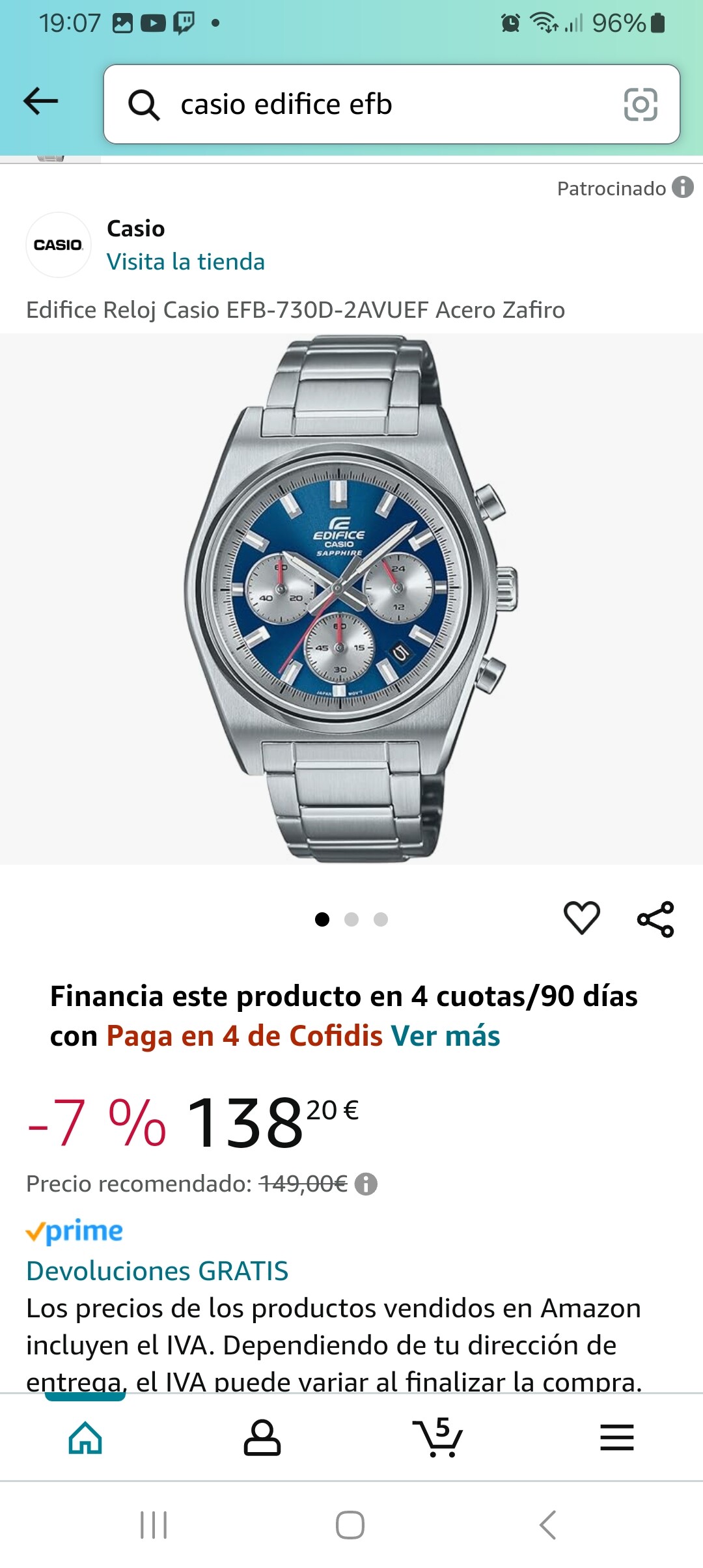Open the recommended price info icon

point(366,1184)
